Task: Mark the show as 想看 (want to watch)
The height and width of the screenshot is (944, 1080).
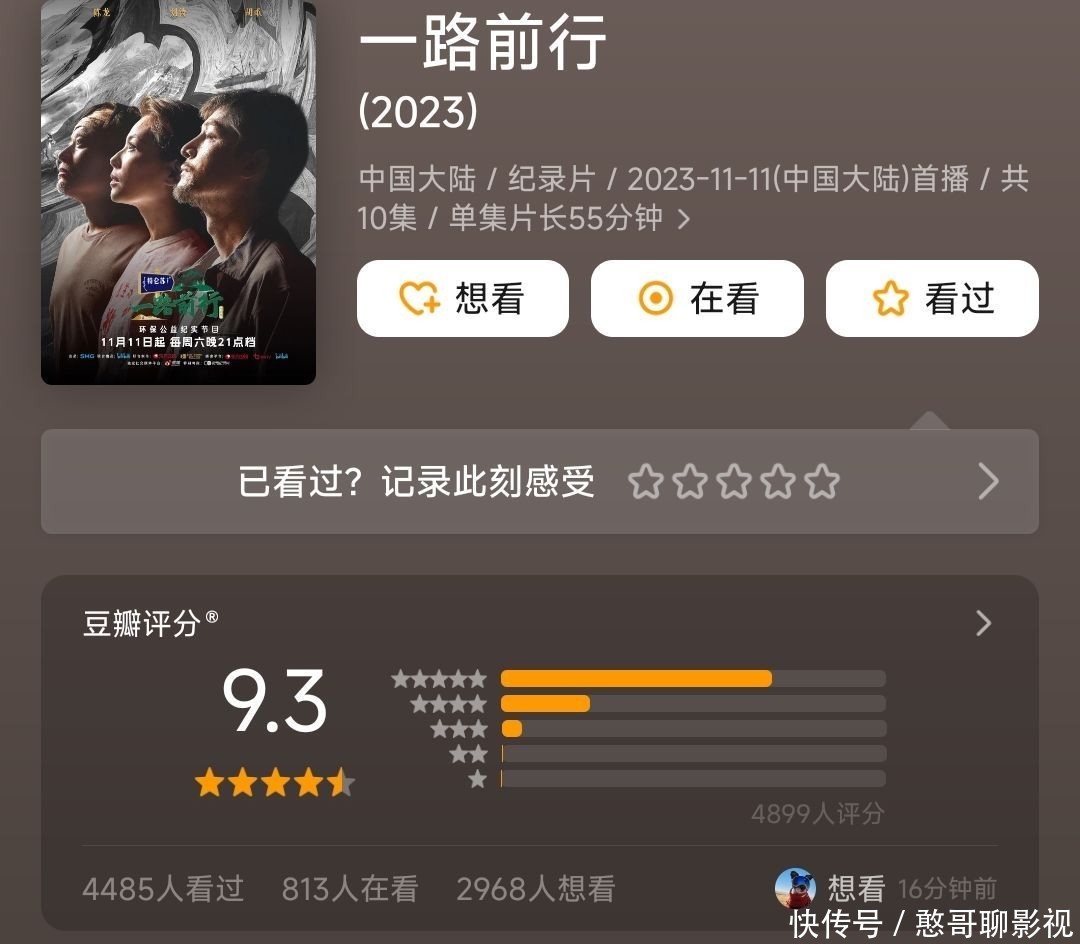Action: coord(462,298)
